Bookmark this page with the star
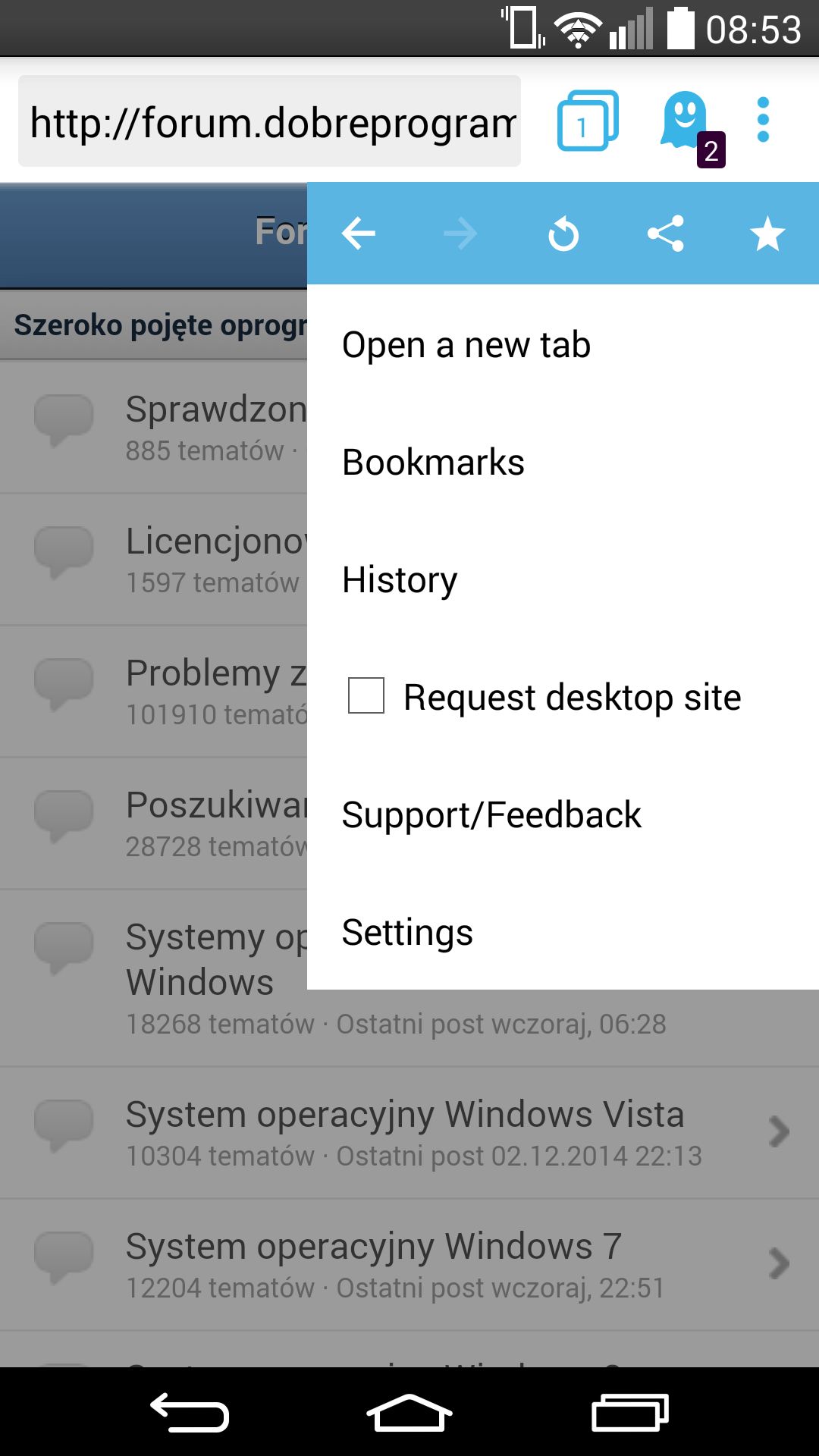This screenshot has height=1456, width=819. coord(767,234)
